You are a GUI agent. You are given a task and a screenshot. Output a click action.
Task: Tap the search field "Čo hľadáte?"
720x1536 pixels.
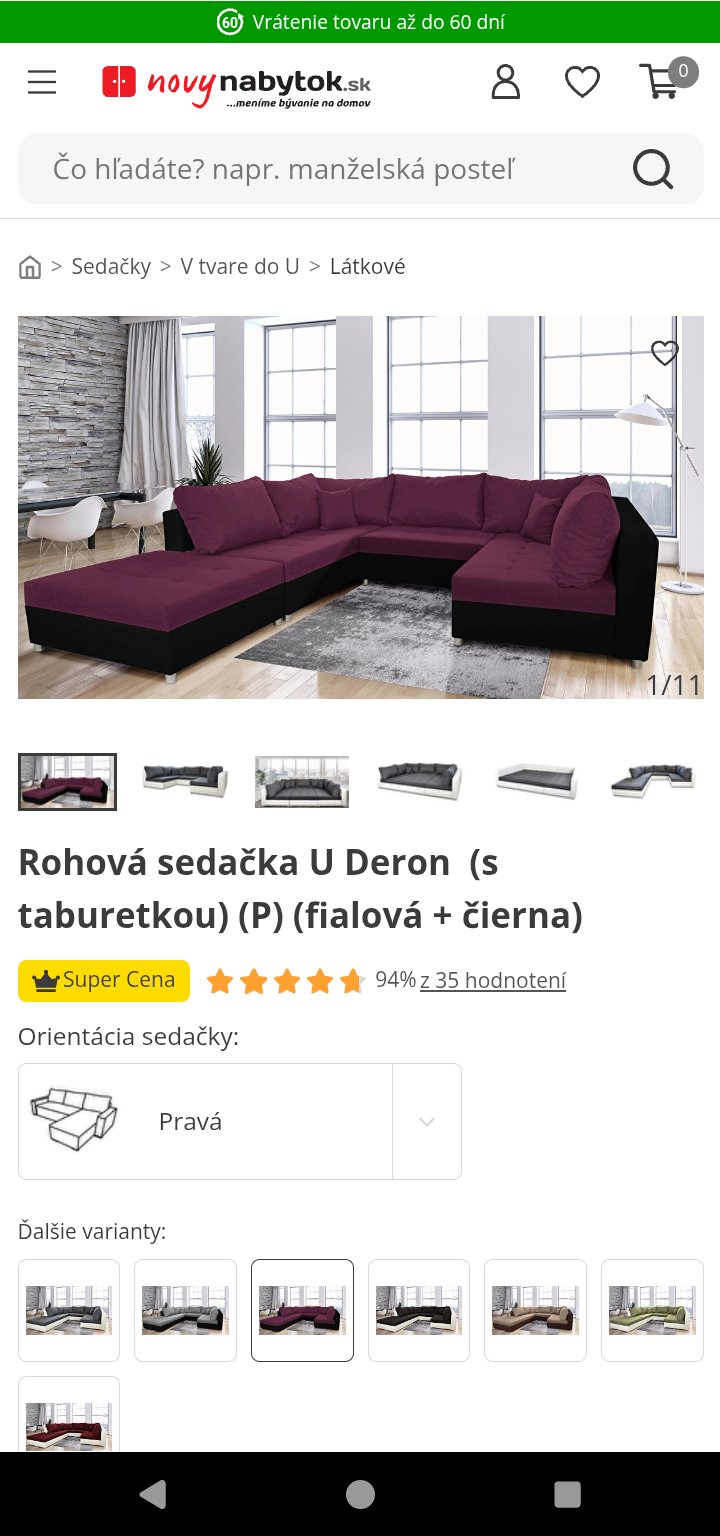coord(320,169)
